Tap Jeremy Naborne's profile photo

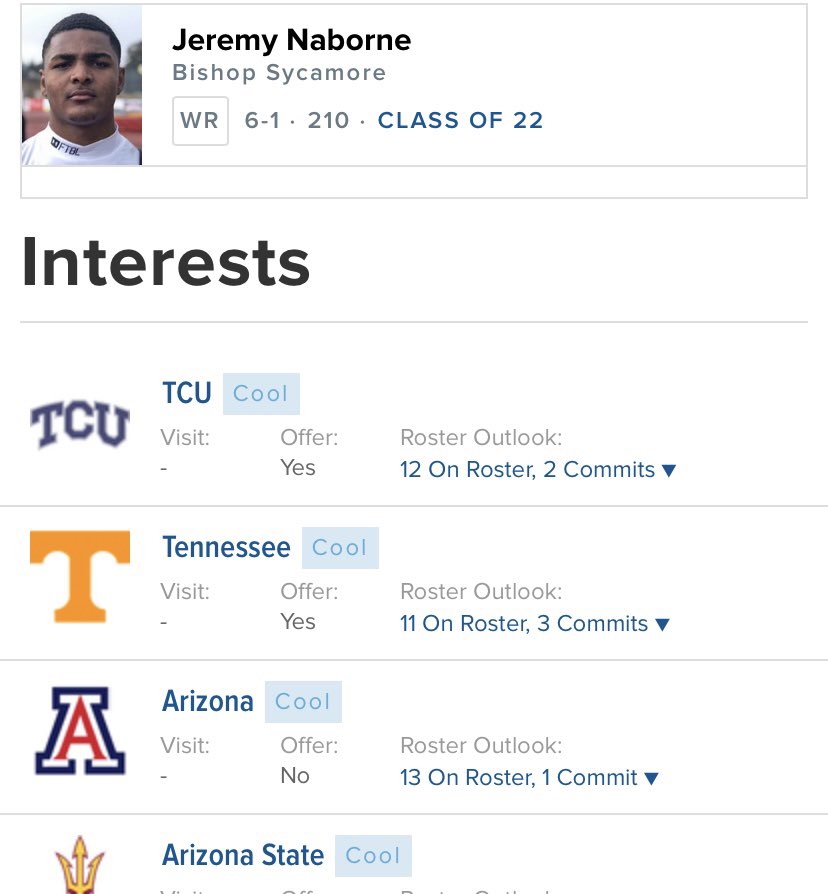tap(81, 85)
